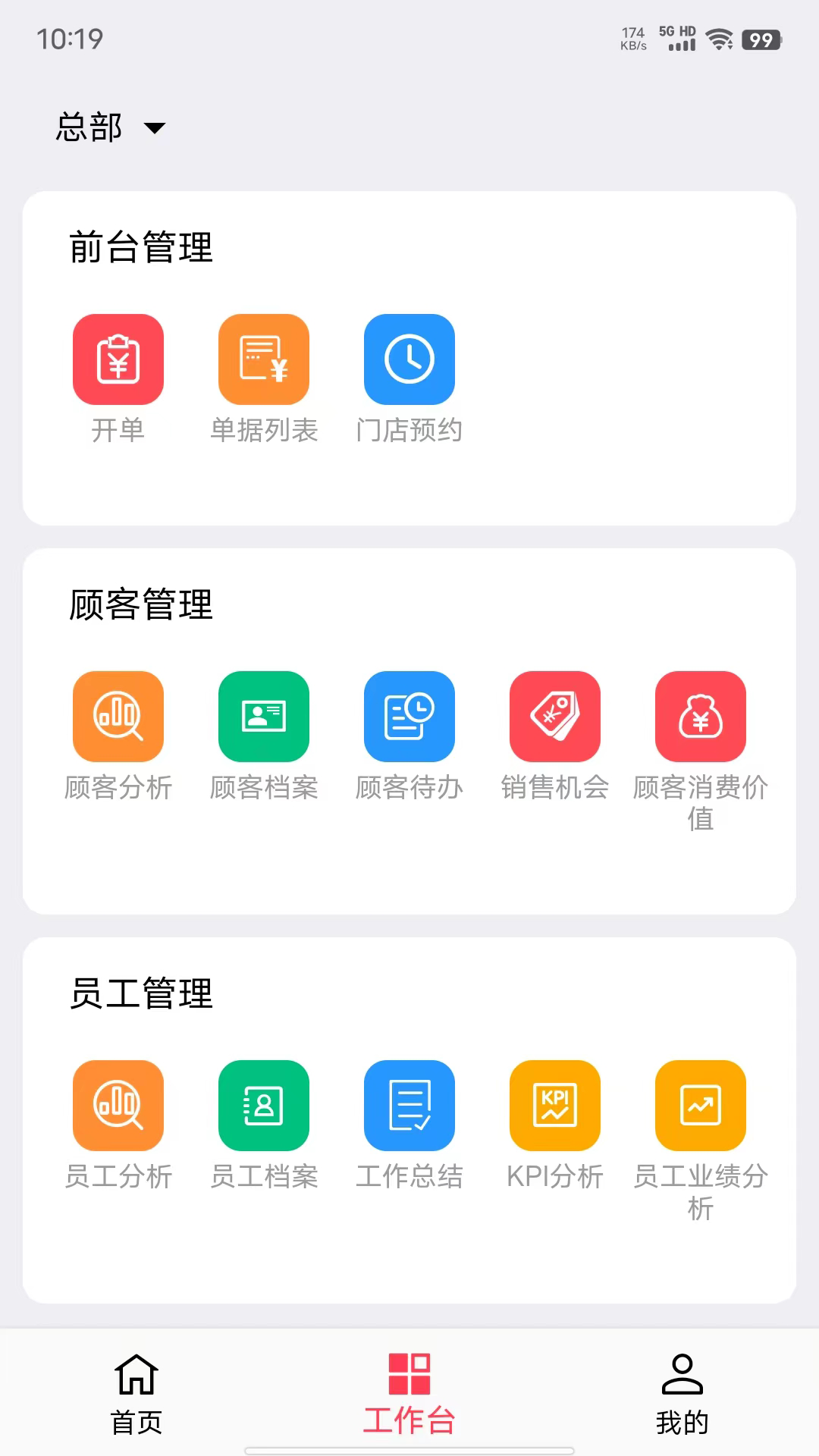Open the 工作总结 work summary icon
The height and width of the screenshot is (1456, 819).
click(409, 1106)
